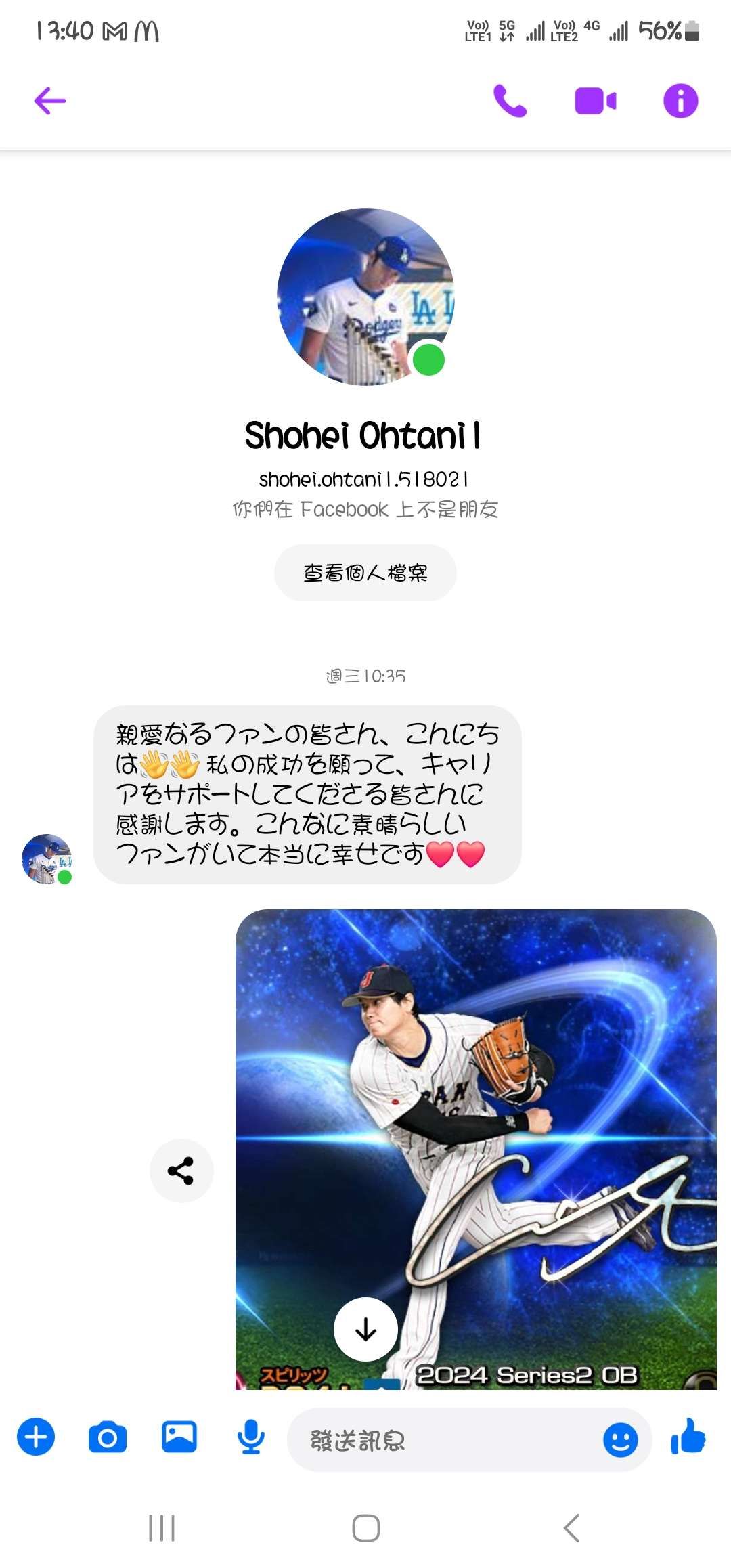The width and height of the screenshot is (731, 1568).
Task: Open the plus menu for more options
Action: 36,1436
